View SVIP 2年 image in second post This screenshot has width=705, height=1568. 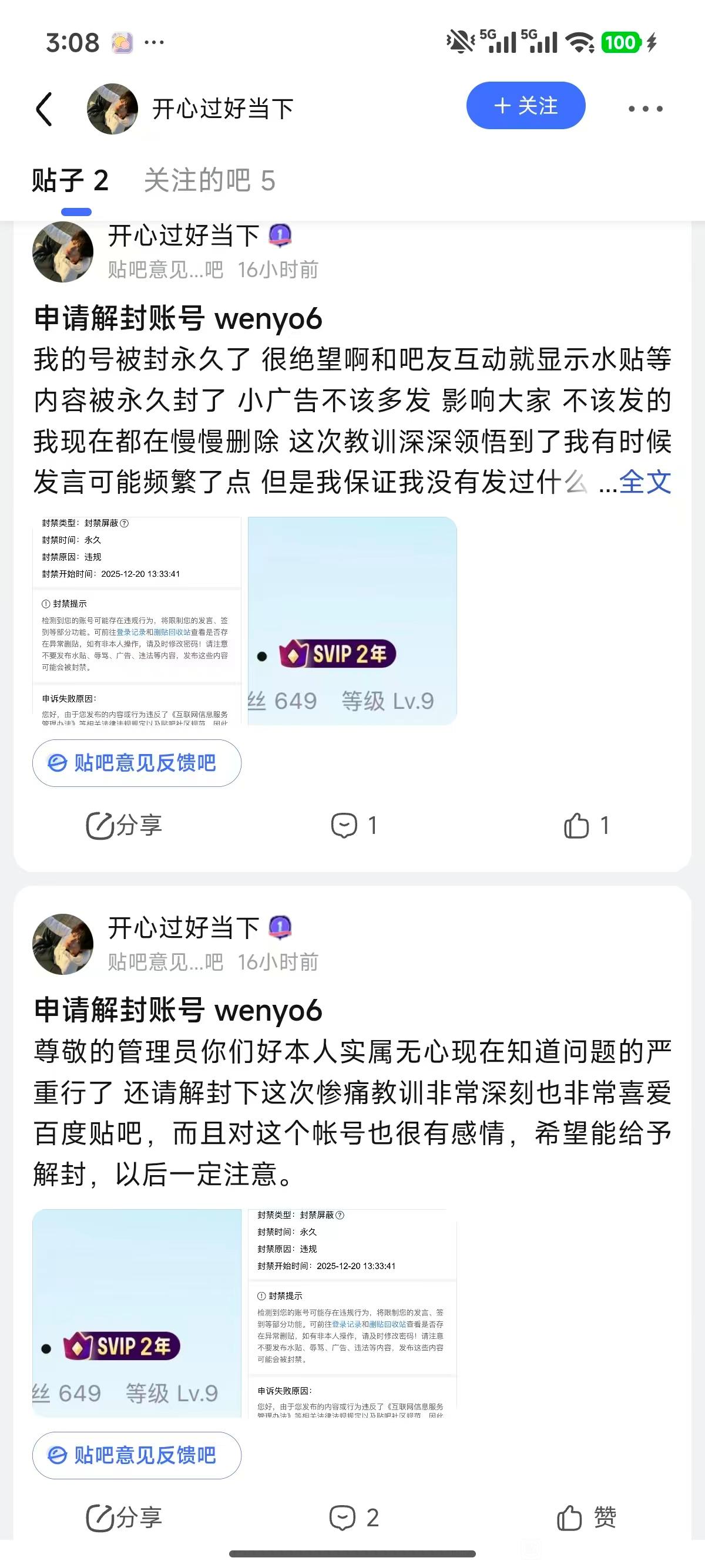[137, 1313]
